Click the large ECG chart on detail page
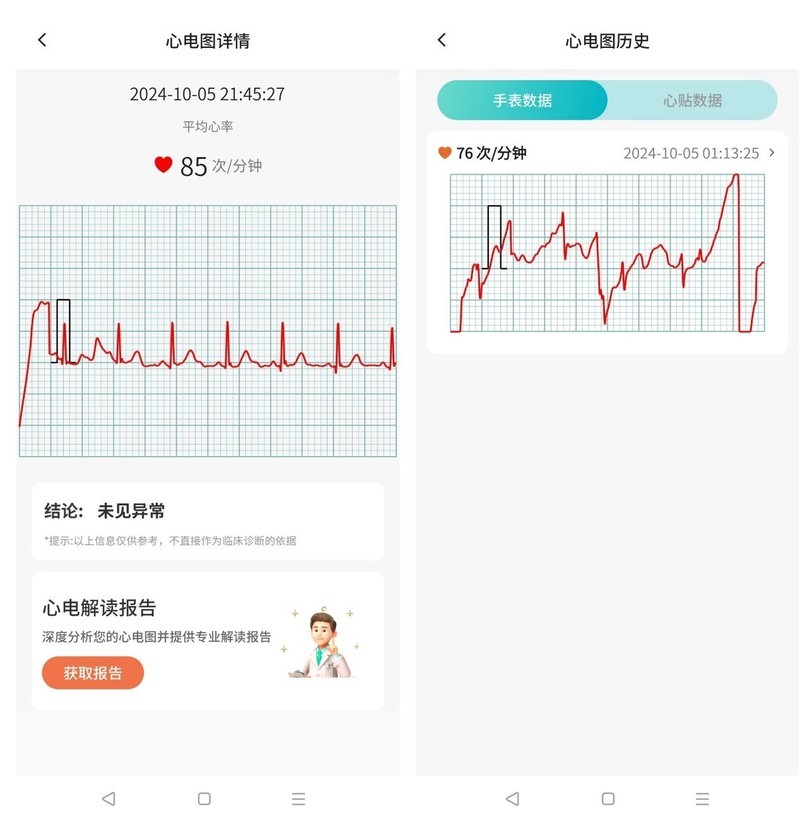The image size is (800, 839). pos(207,330)
